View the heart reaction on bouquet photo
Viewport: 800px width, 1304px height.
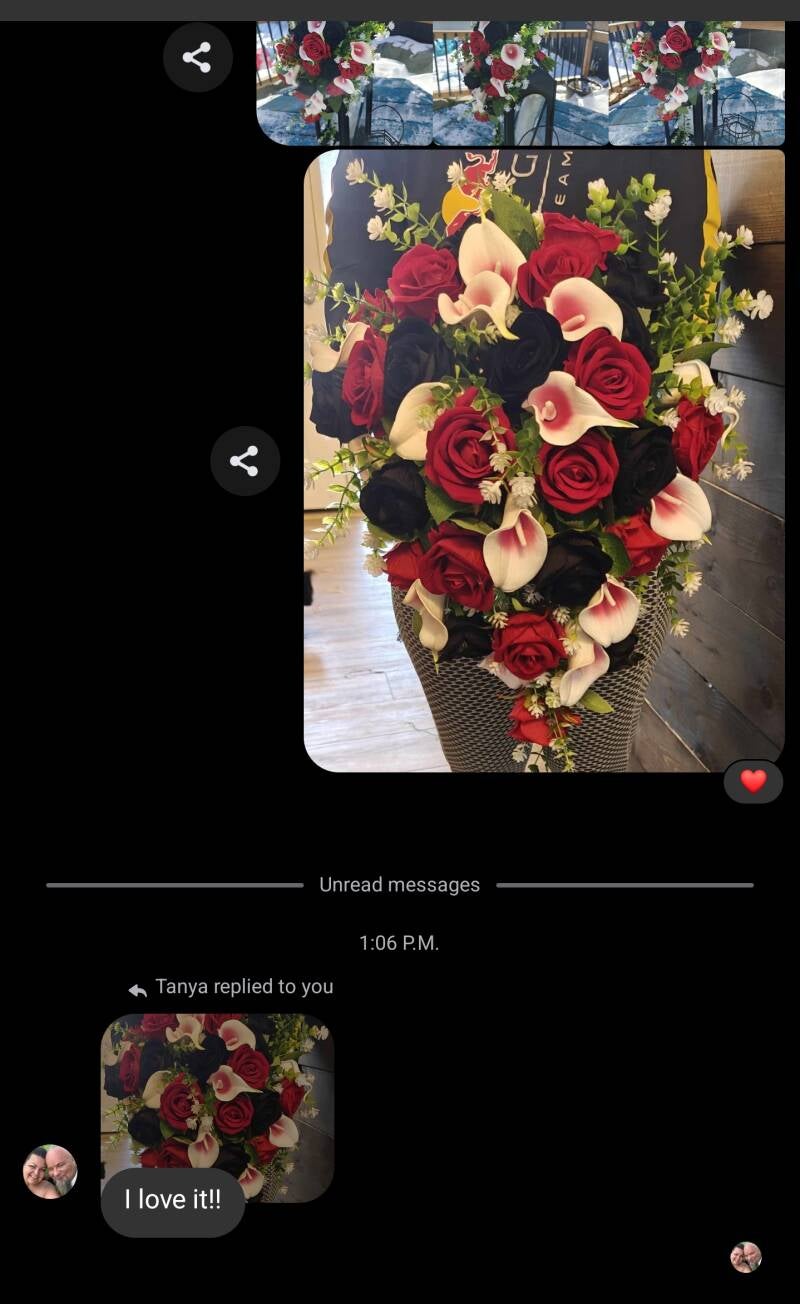click(753, 781)
